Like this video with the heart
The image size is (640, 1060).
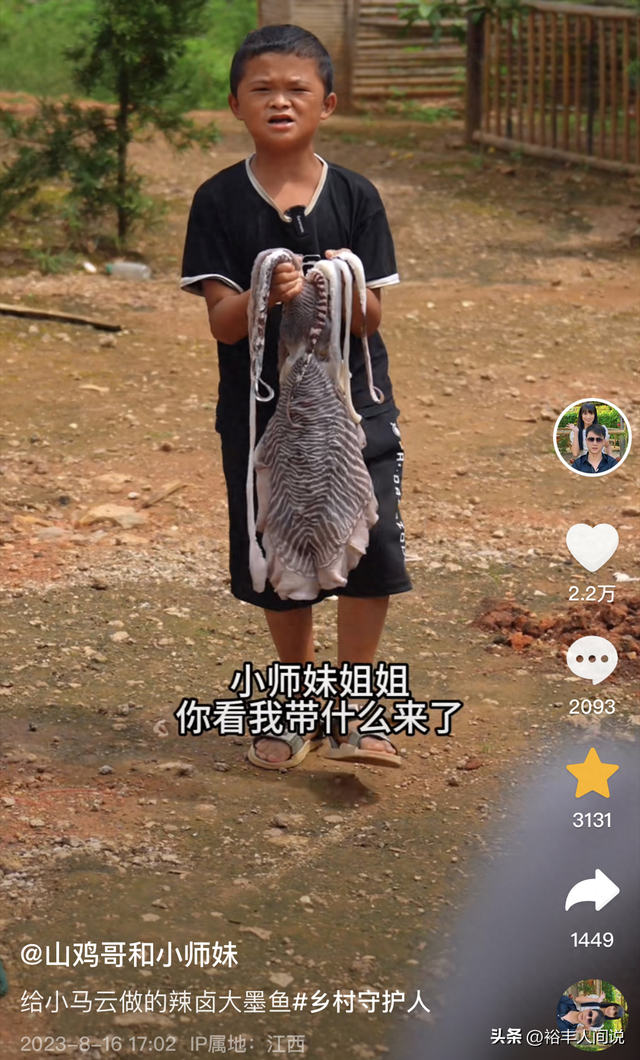click(592, 547)
